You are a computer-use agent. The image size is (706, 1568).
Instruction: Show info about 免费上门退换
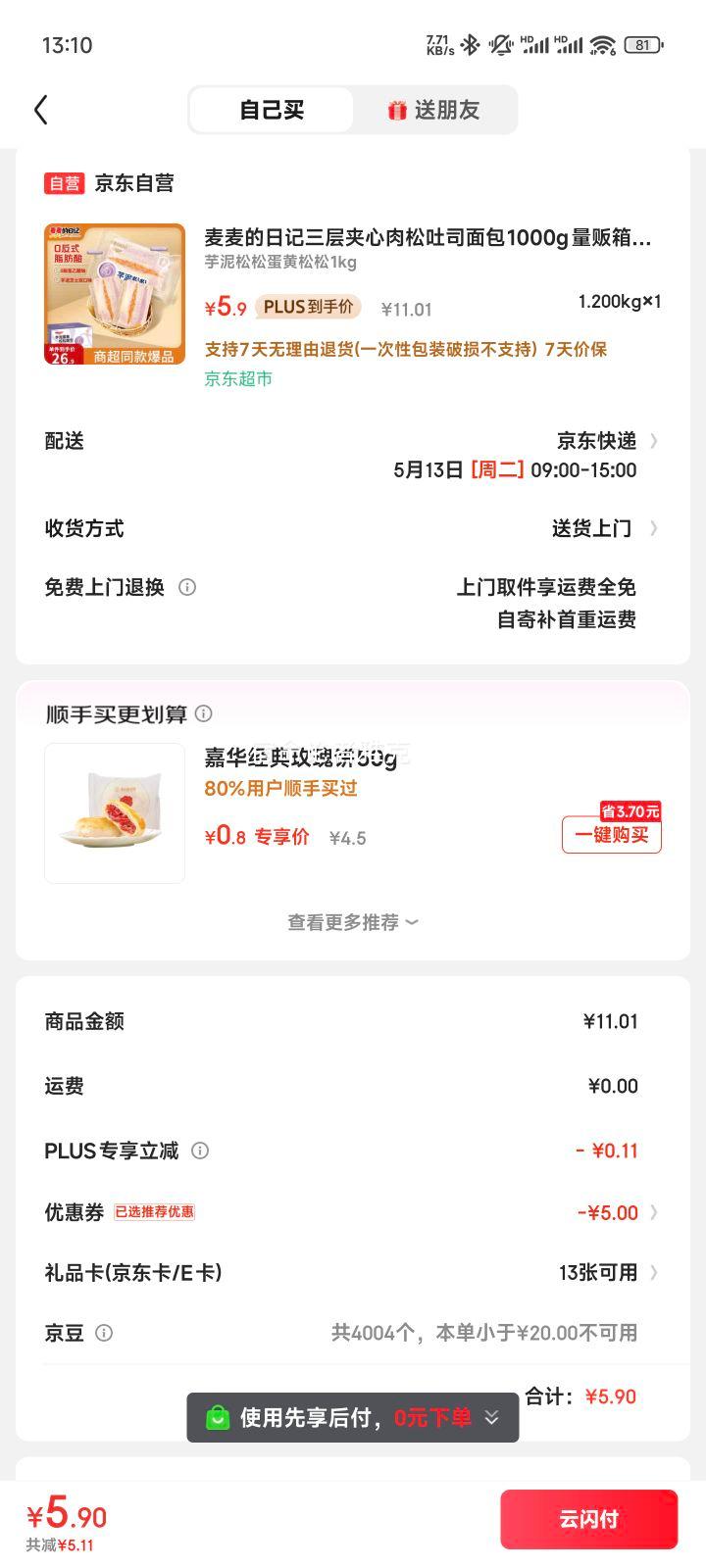click(187, 587)
